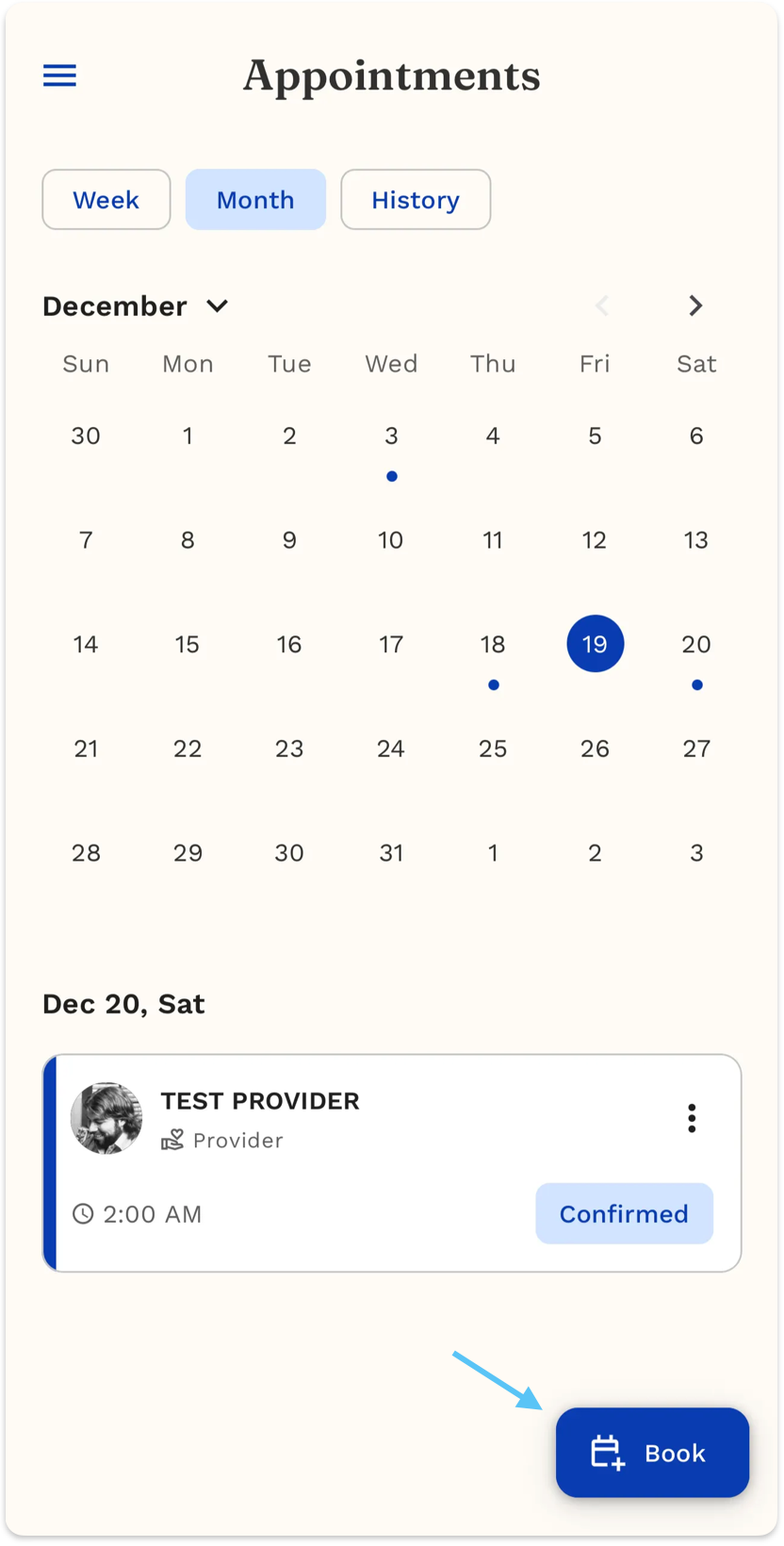The image size is (784, 1546).
Task: Select December 31 on the calendar
Action: pyautogui.click(x=391, y=853)
